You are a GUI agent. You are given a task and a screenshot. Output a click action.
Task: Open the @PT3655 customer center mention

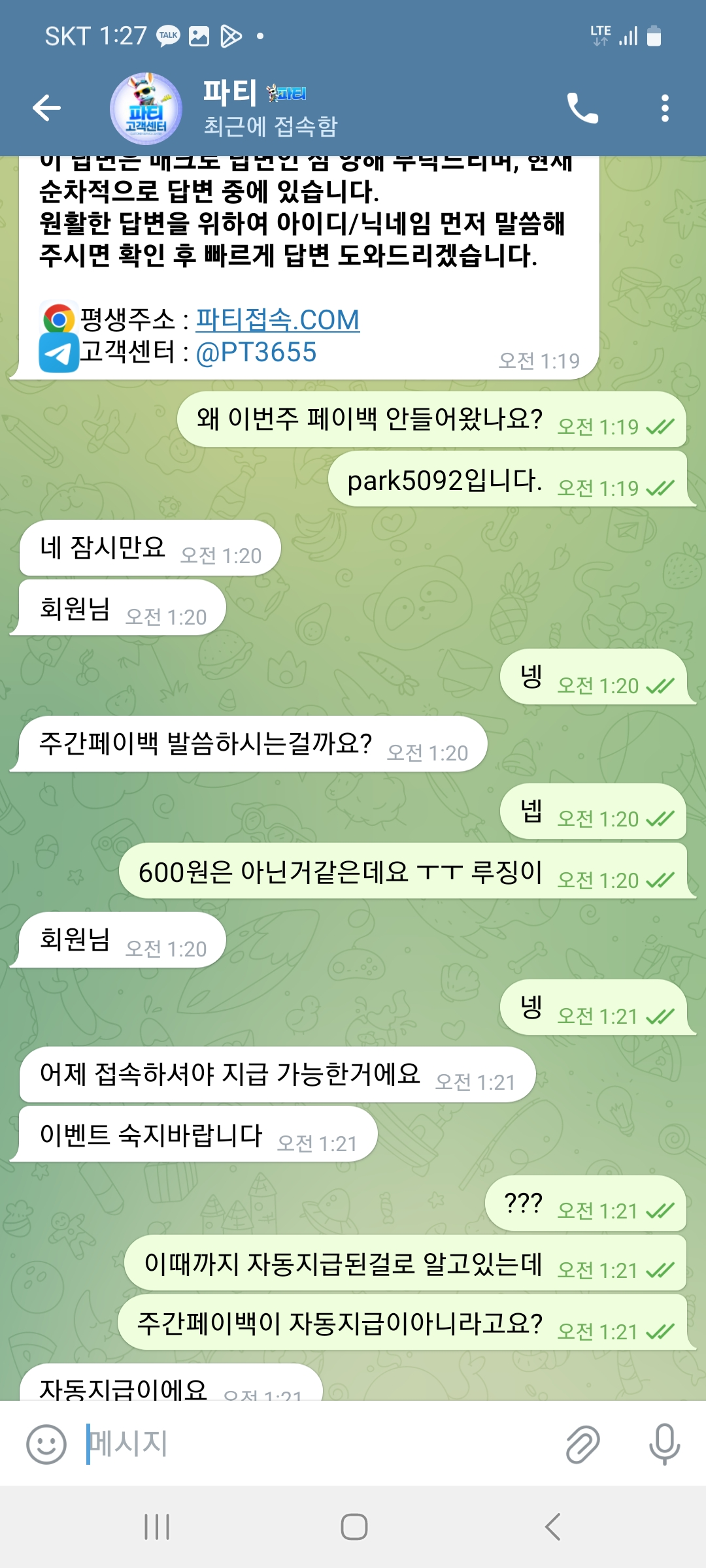click(x=256, y=353)
